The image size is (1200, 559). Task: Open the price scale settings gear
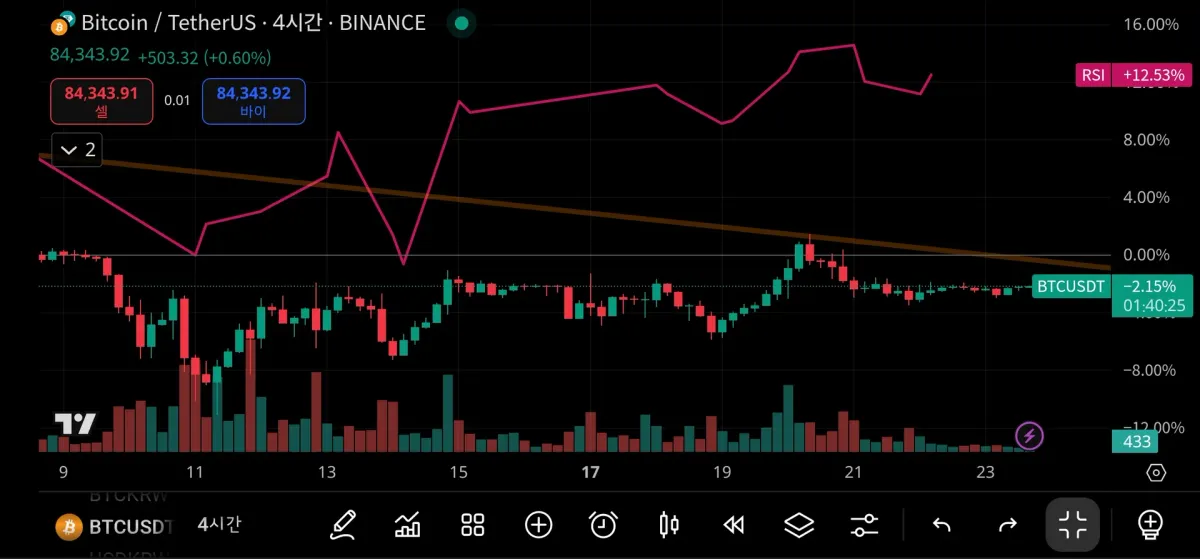coord(1156,473)
